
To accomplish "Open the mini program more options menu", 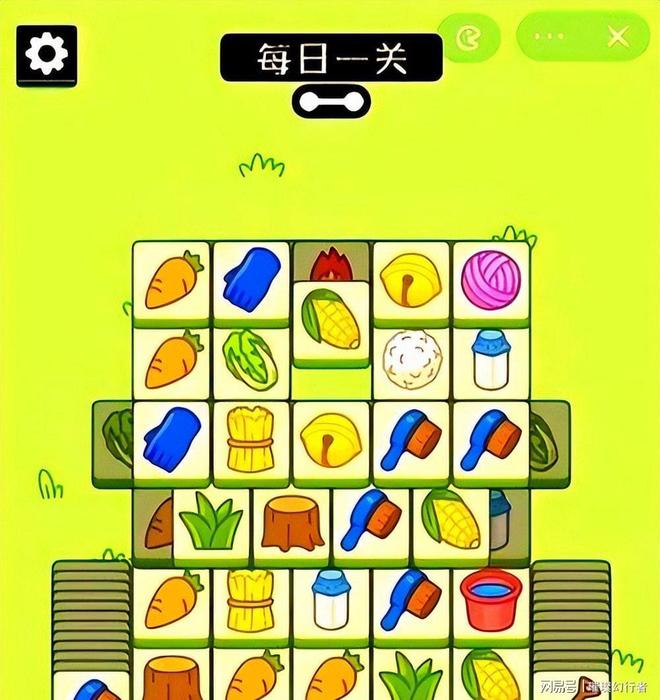I will pos(551,37).
